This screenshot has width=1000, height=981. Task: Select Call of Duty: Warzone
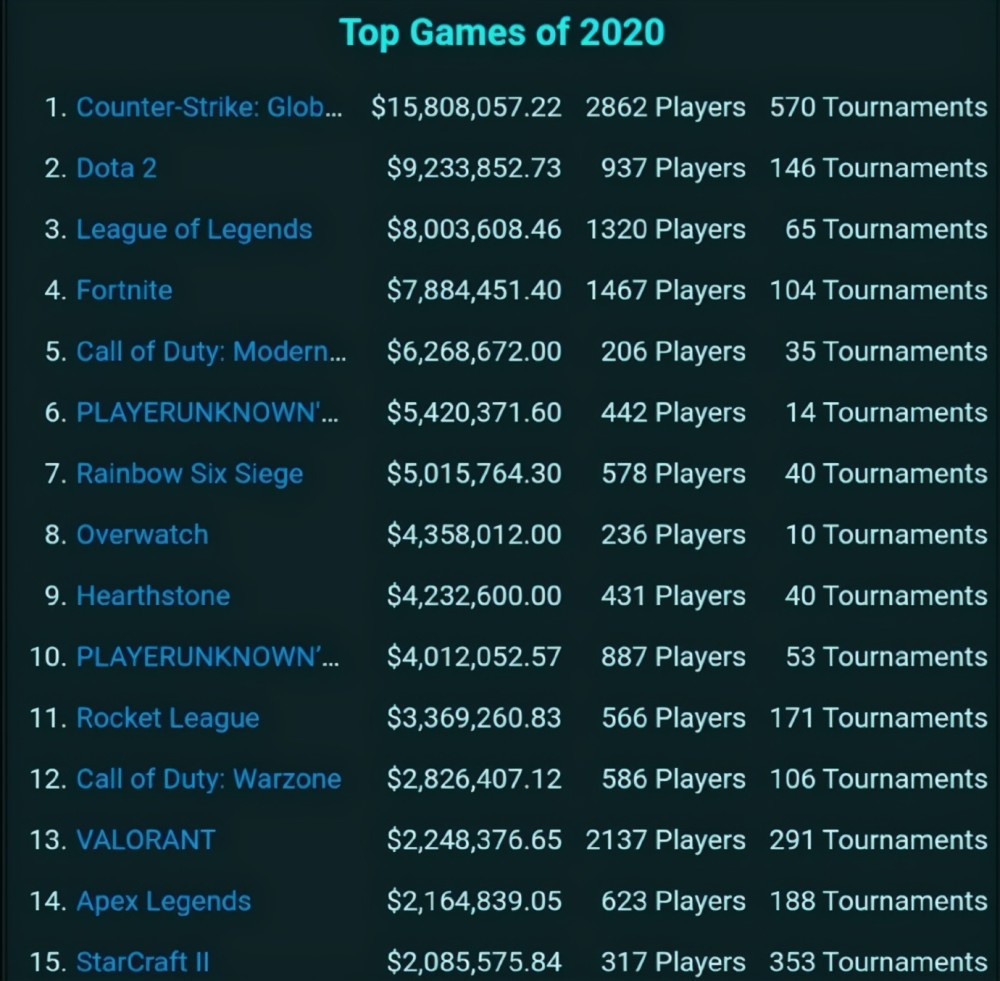coord(208,779)
